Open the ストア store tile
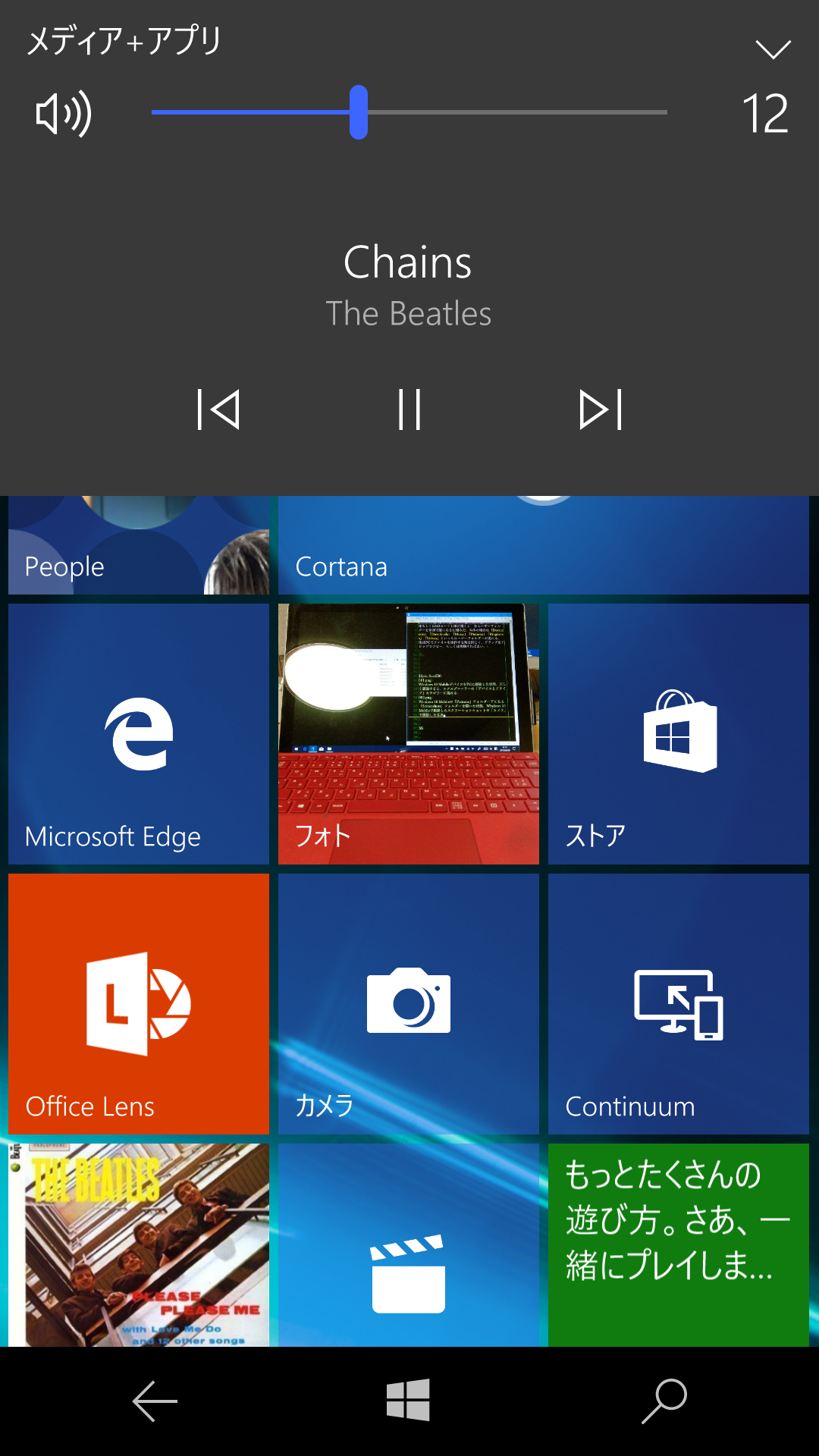 pyautogui.click(x=679, y=734)
